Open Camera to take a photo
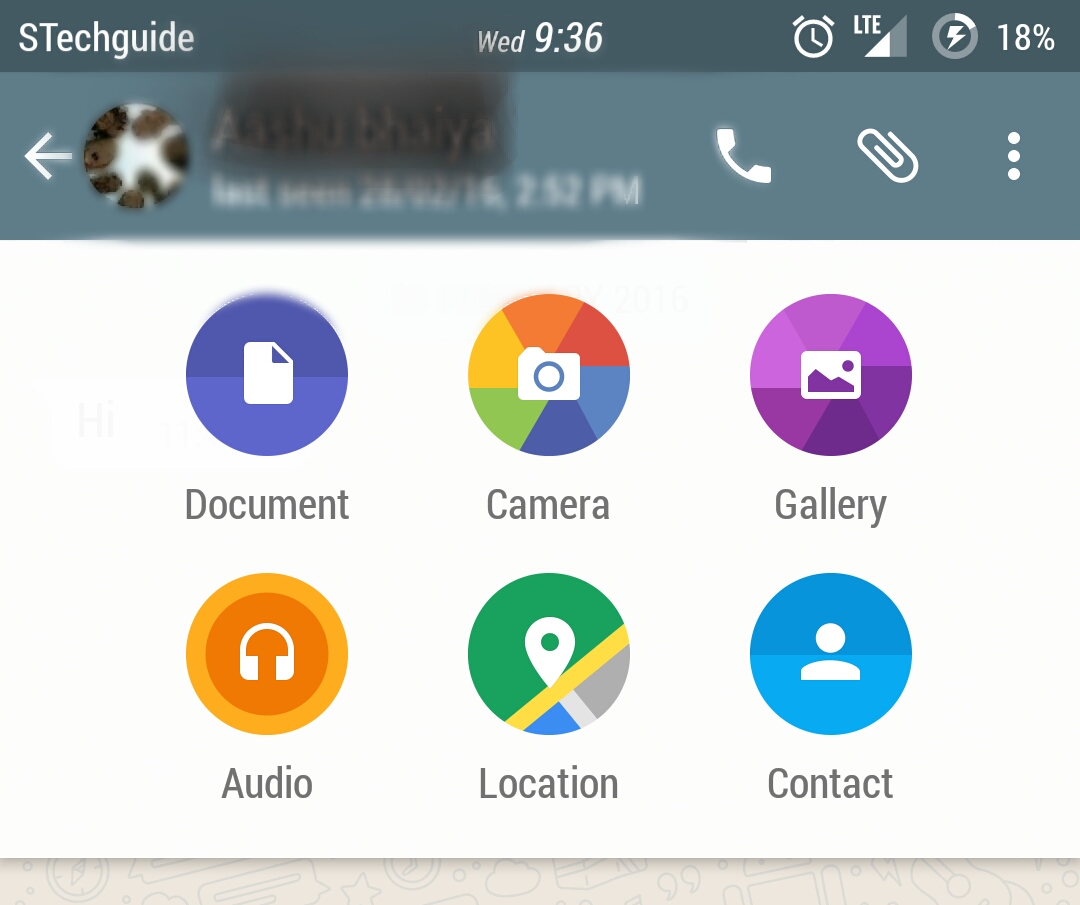Image resolution: width=1080 pixels, height=905 pixels. pos(549,375)
